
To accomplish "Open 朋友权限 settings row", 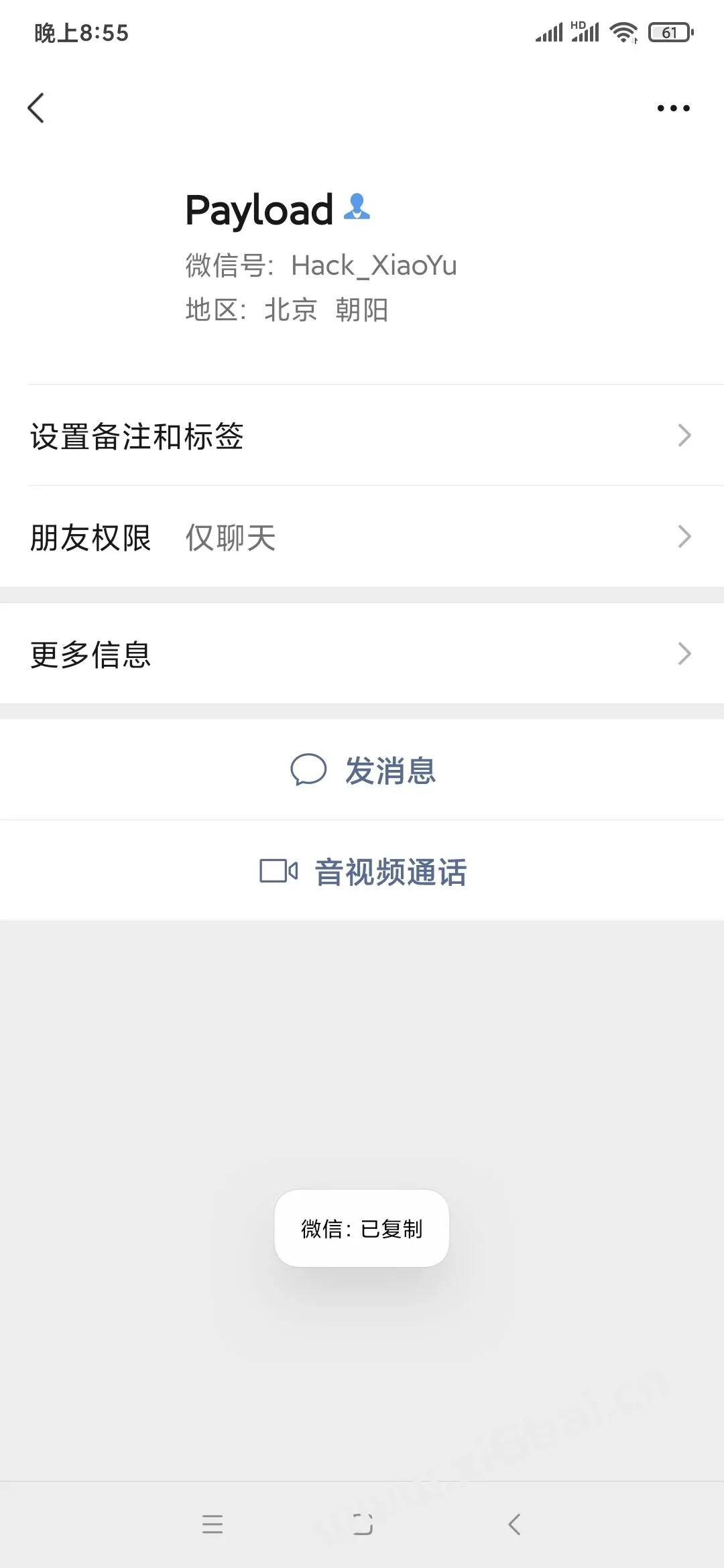I will 362,537.
